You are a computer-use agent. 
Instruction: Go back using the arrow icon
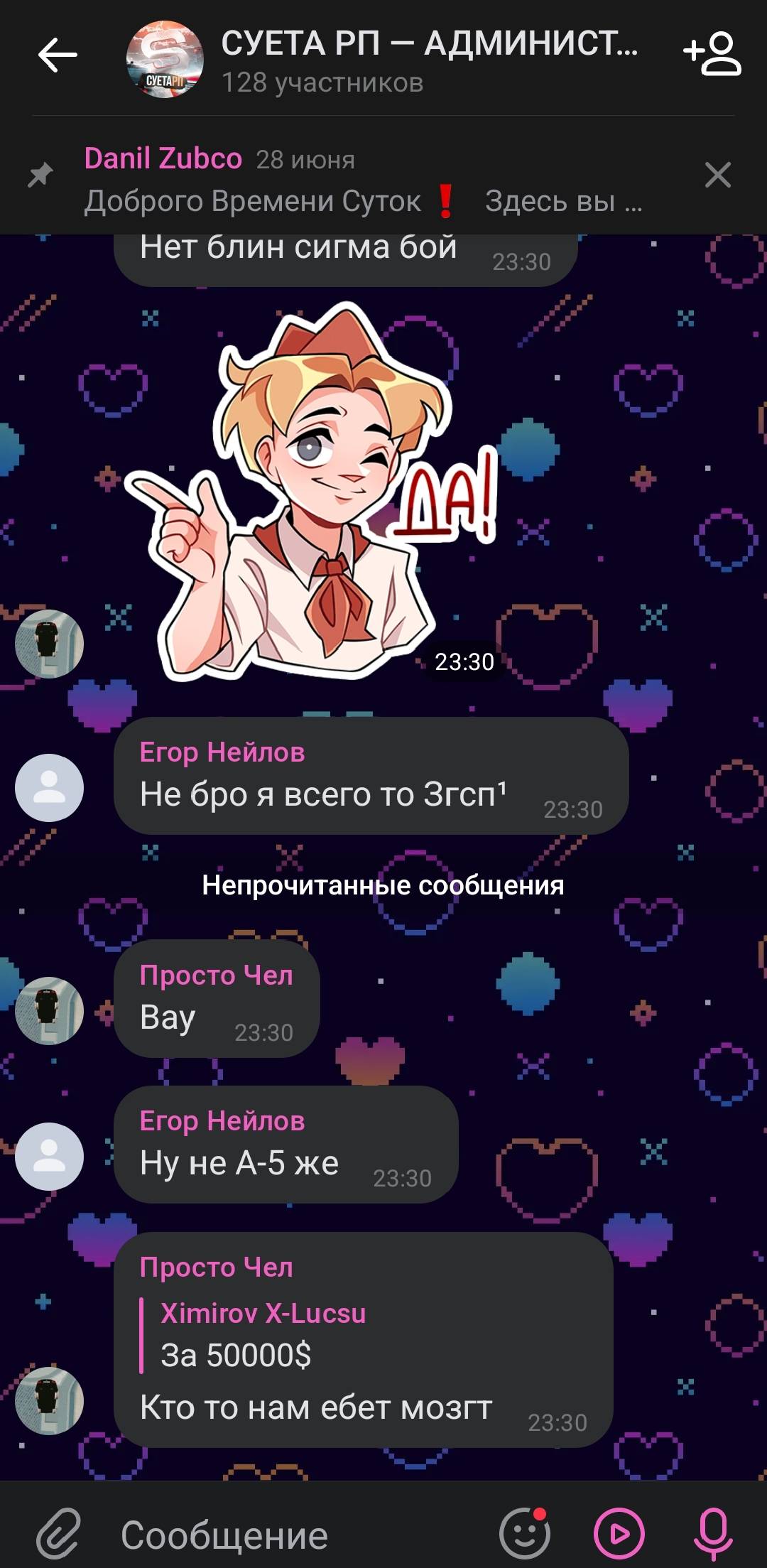point(58,55)
